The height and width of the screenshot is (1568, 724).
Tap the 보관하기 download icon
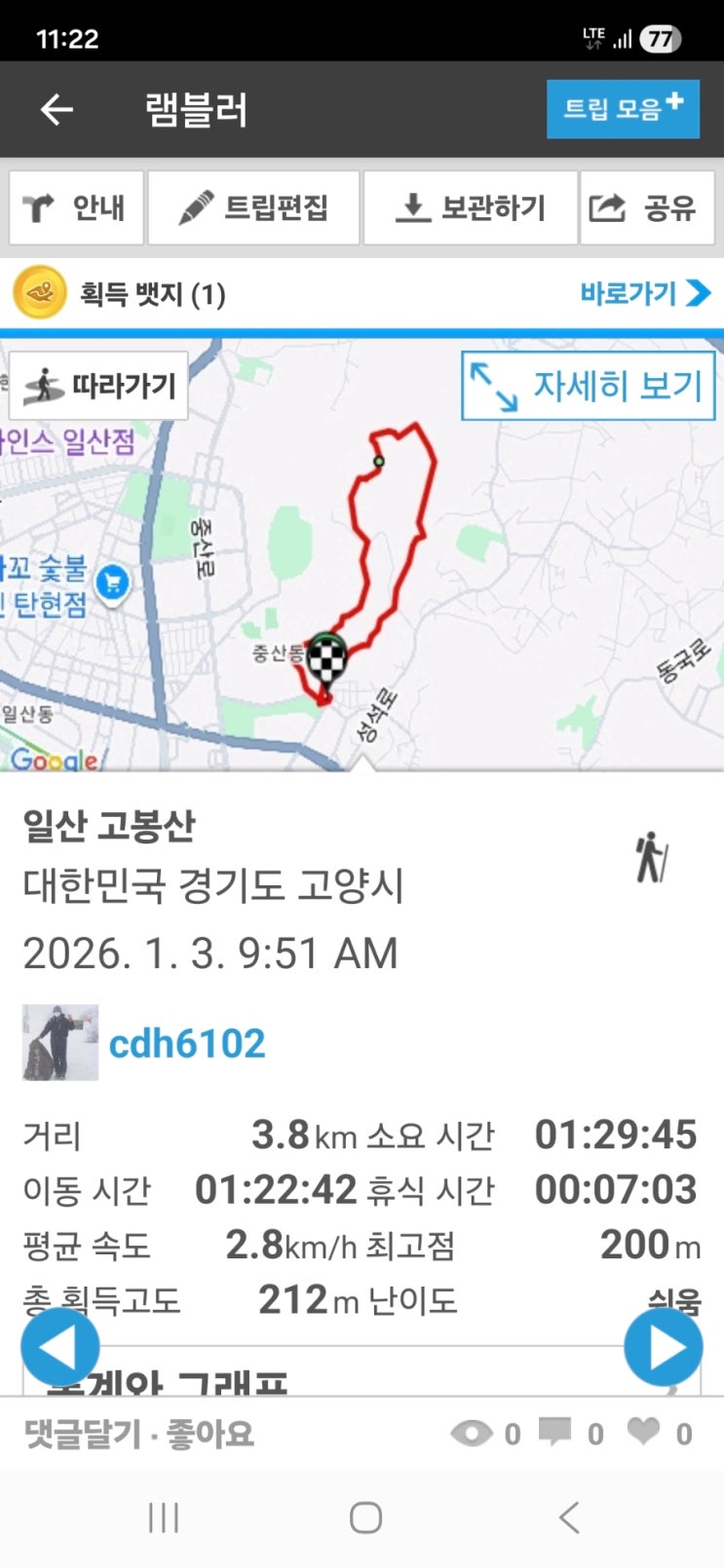pyautogui.click(x=413, y=206)
